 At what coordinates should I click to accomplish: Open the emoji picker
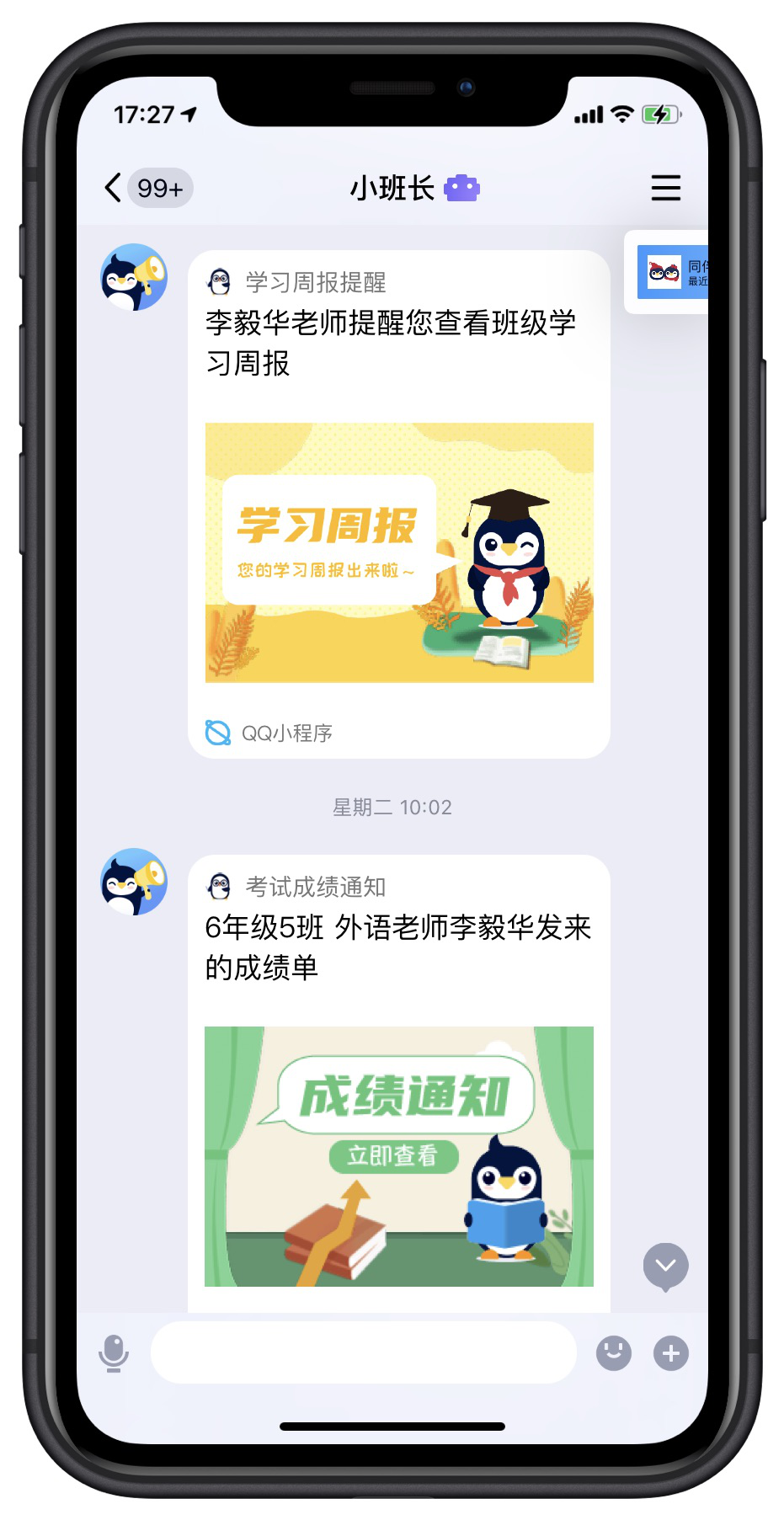(613, 1353)
